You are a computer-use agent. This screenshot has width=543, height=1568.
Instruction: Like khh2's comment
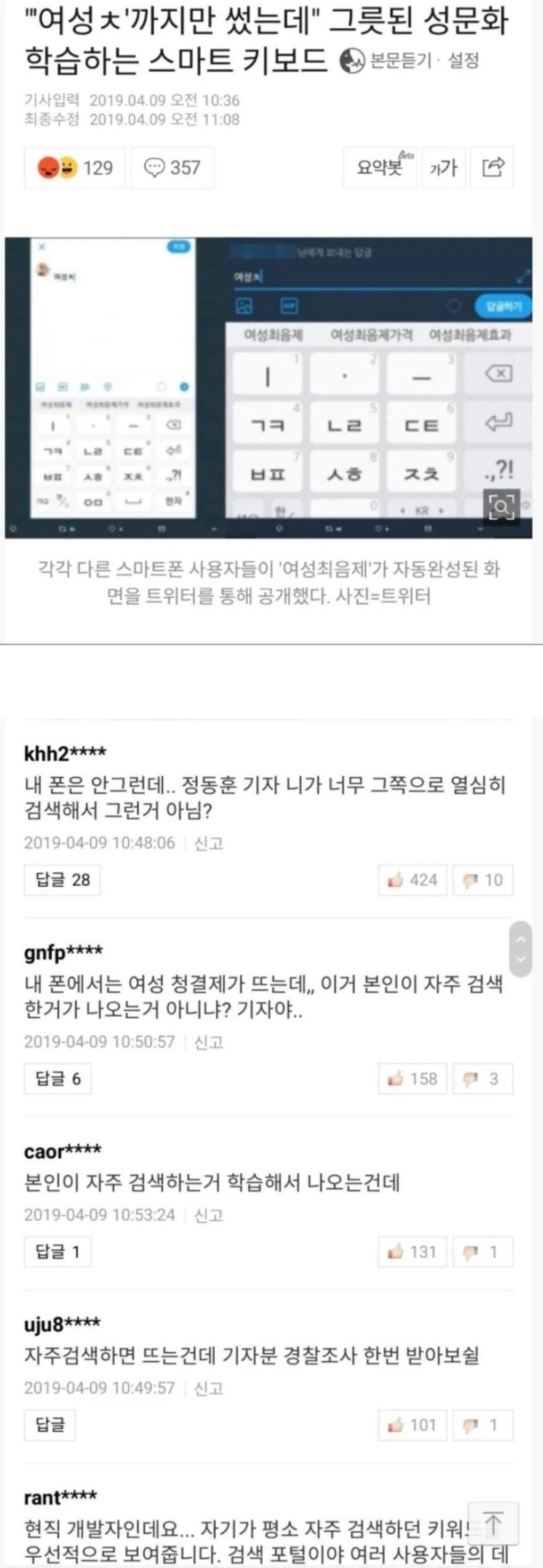point(413,879)
